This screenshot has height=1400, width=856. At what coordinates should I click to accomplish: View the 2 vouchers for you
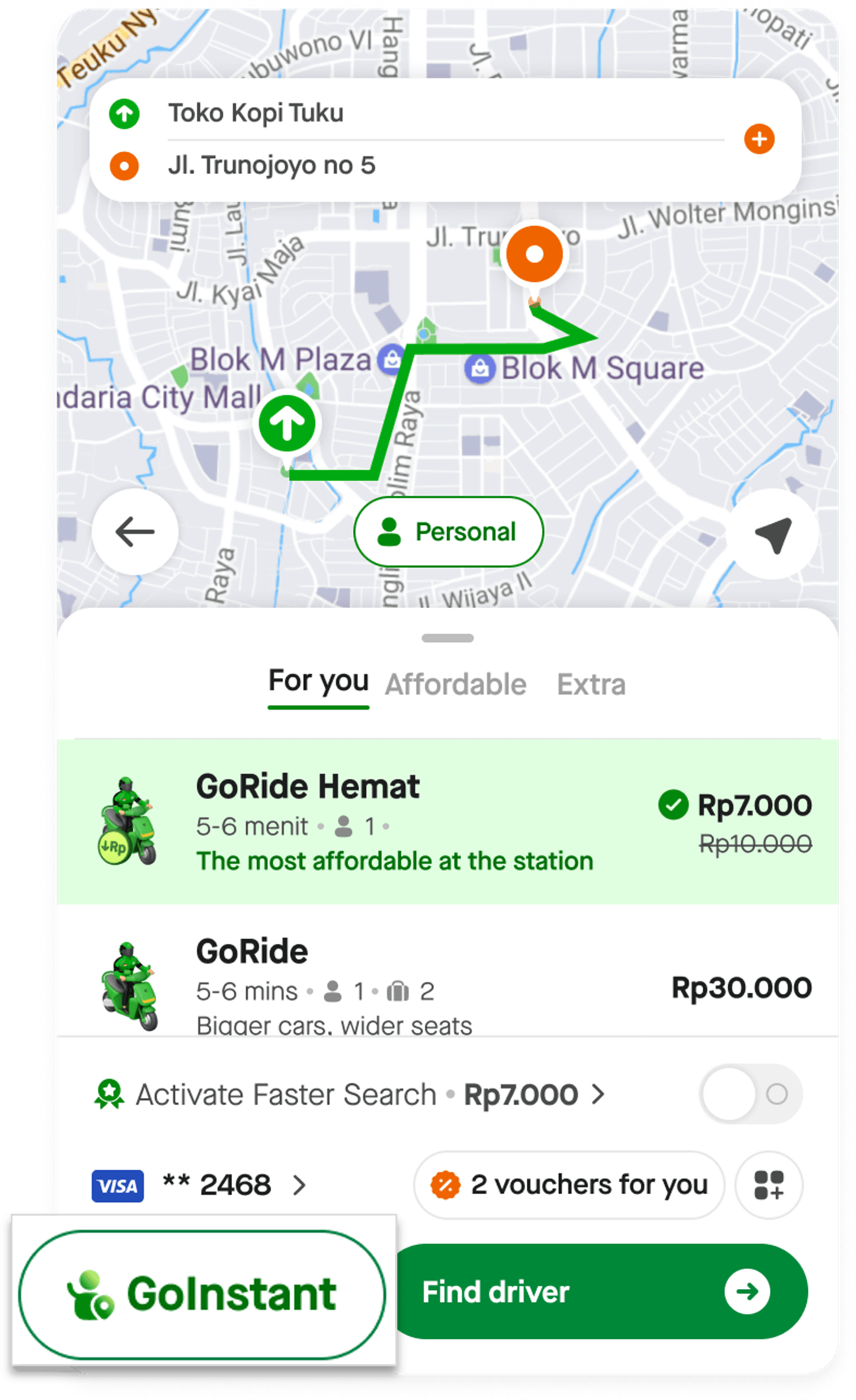point(569,1185)
